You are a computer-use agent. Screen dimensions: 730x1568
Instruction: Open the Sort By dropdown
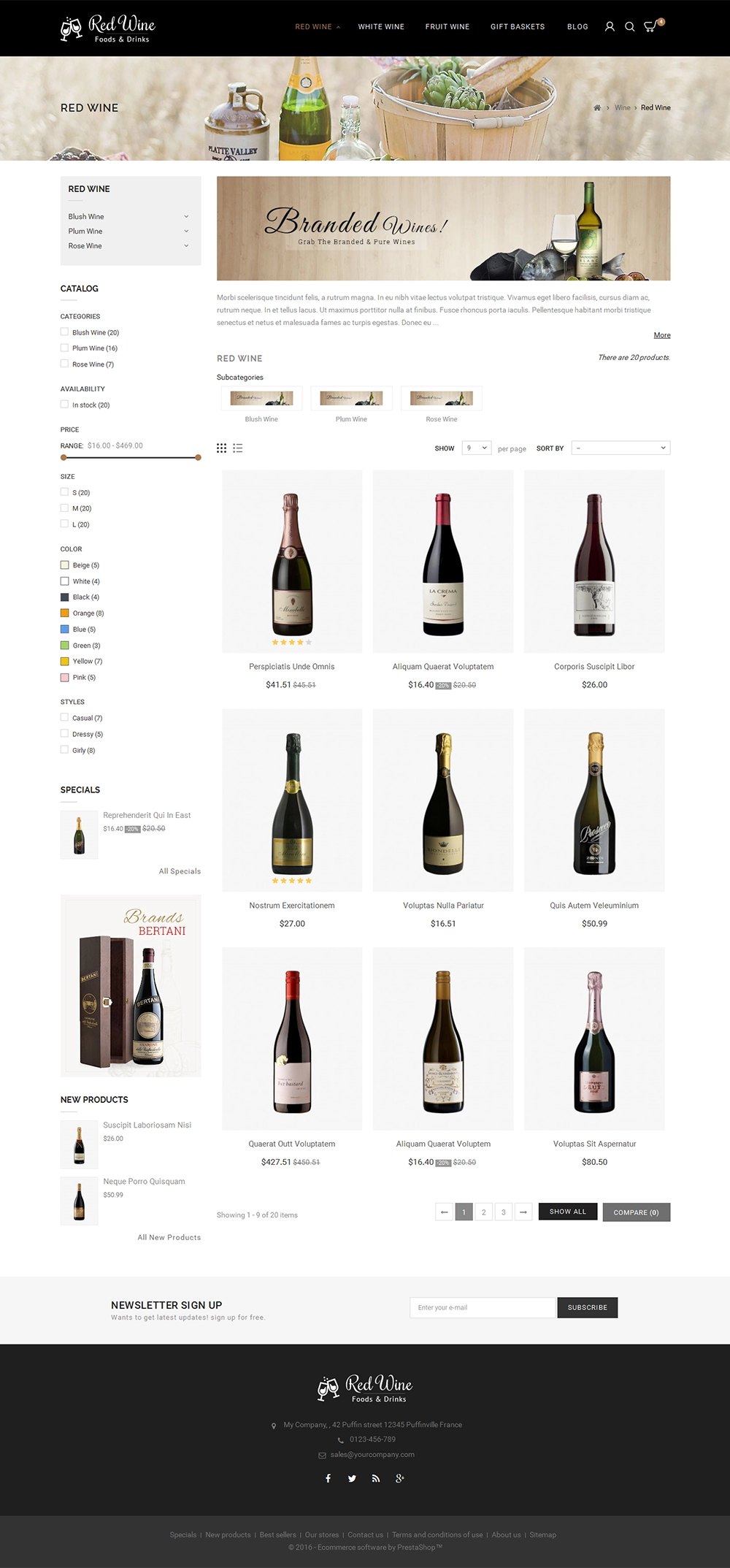coord(620,448)
